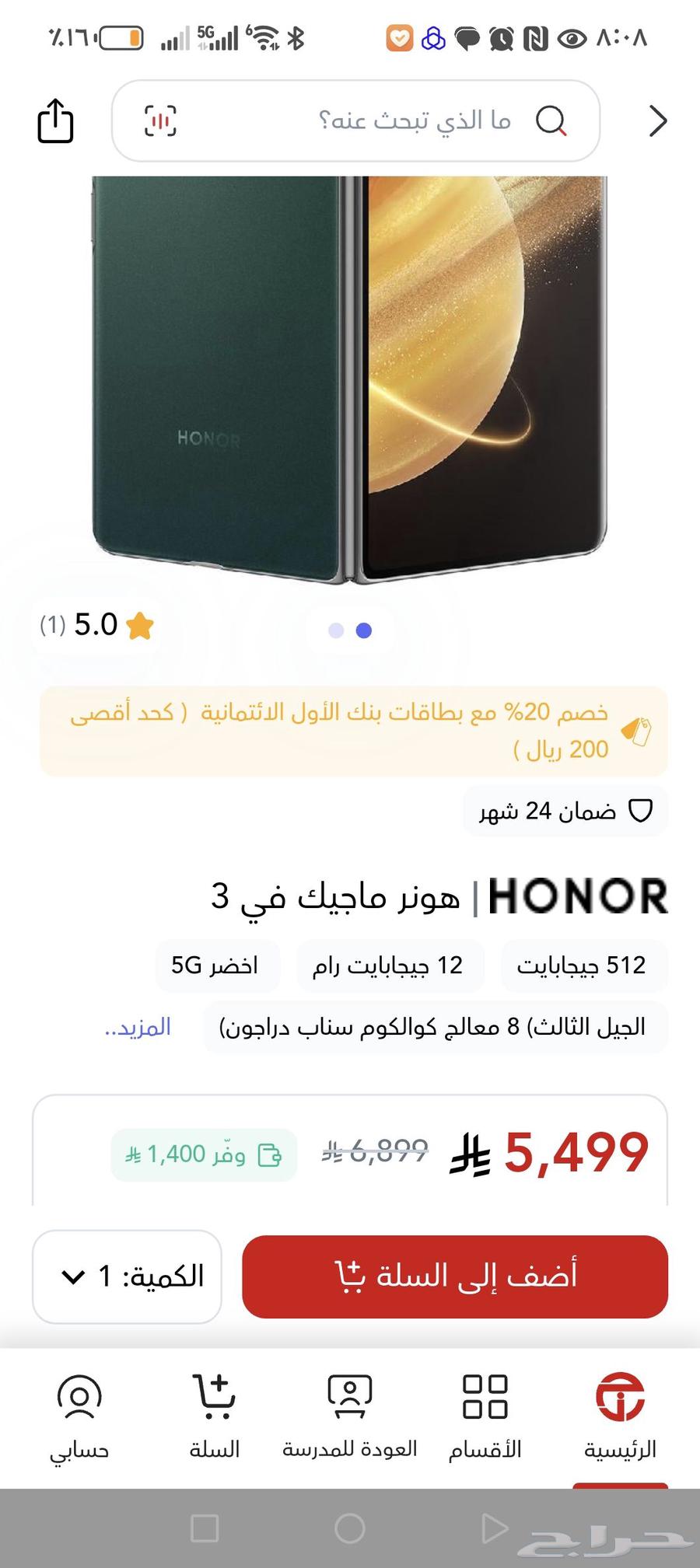Toggle the wishlist heart beside ضمان 24 شهر

641,811
